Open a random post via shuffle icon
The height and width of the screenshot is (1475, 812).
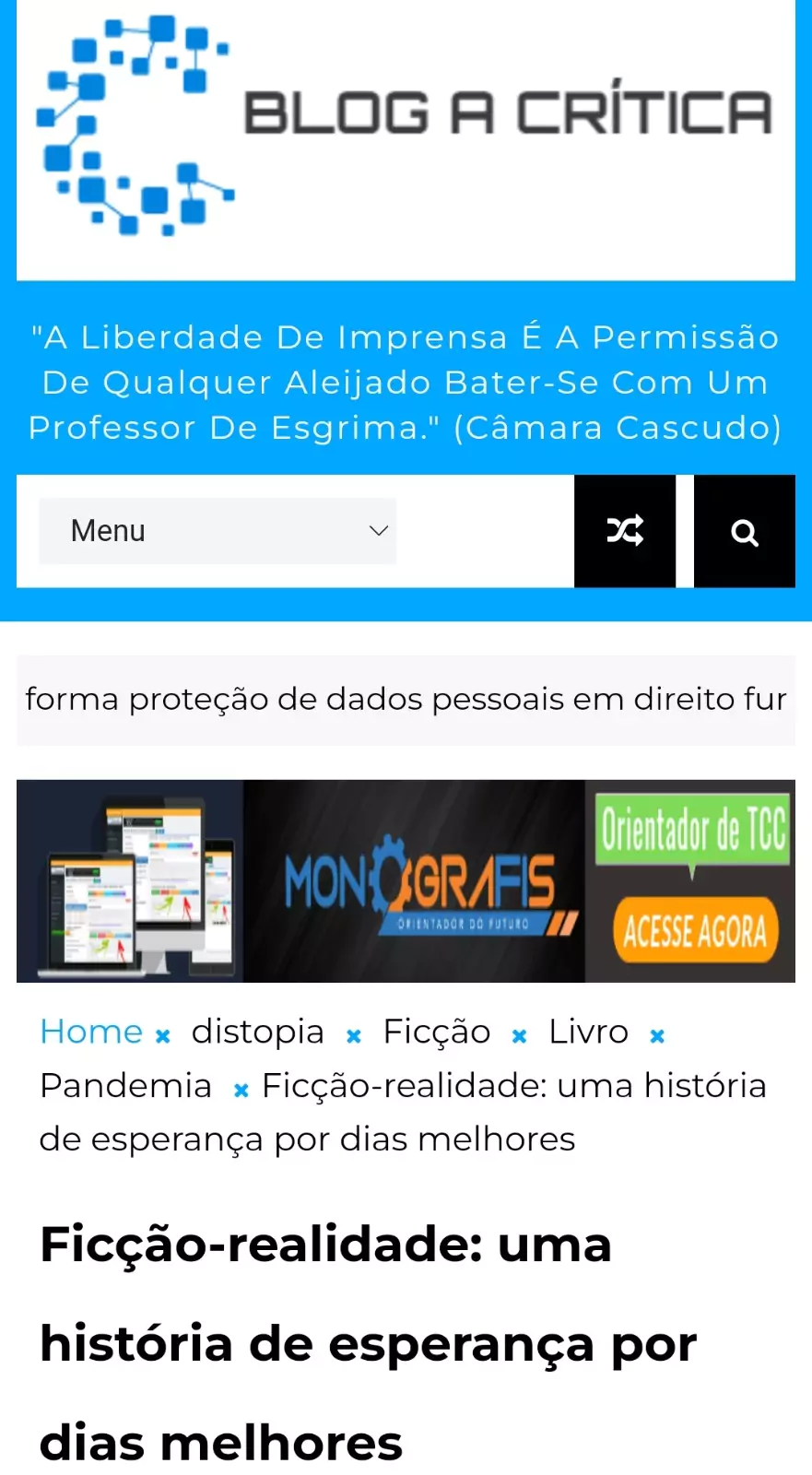625,531
